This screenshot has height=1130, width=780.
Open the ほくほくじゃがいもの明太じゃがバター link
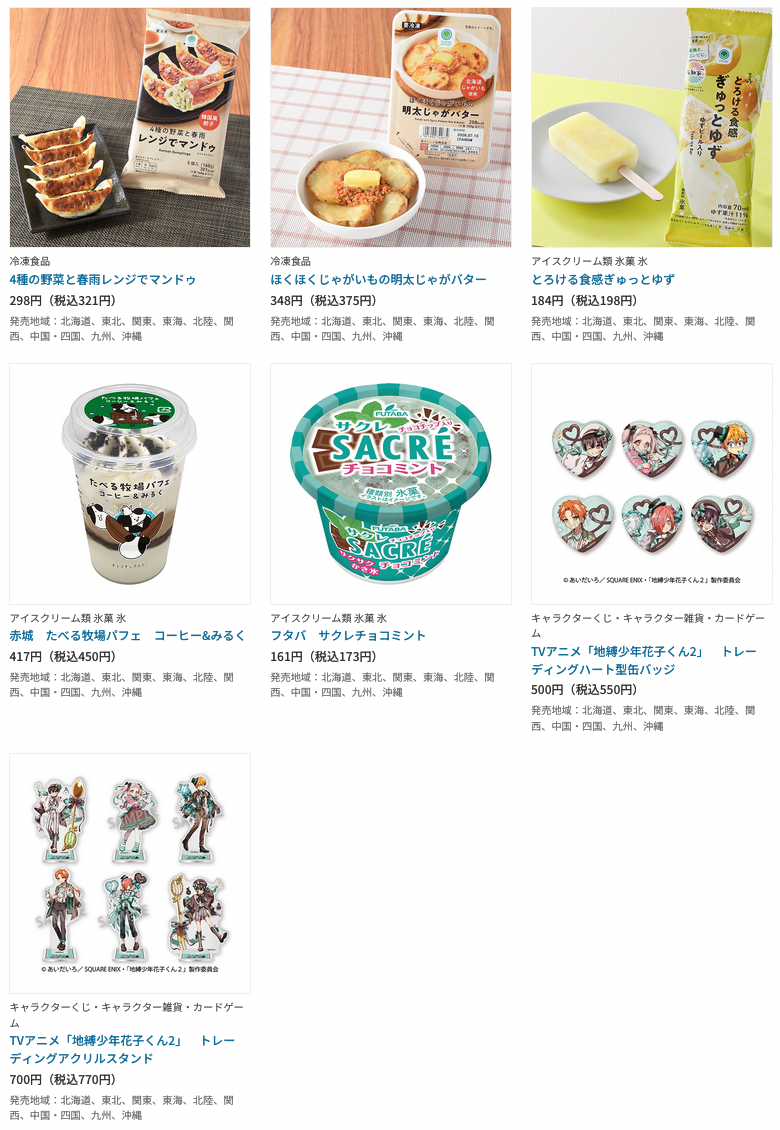(378, 279)
